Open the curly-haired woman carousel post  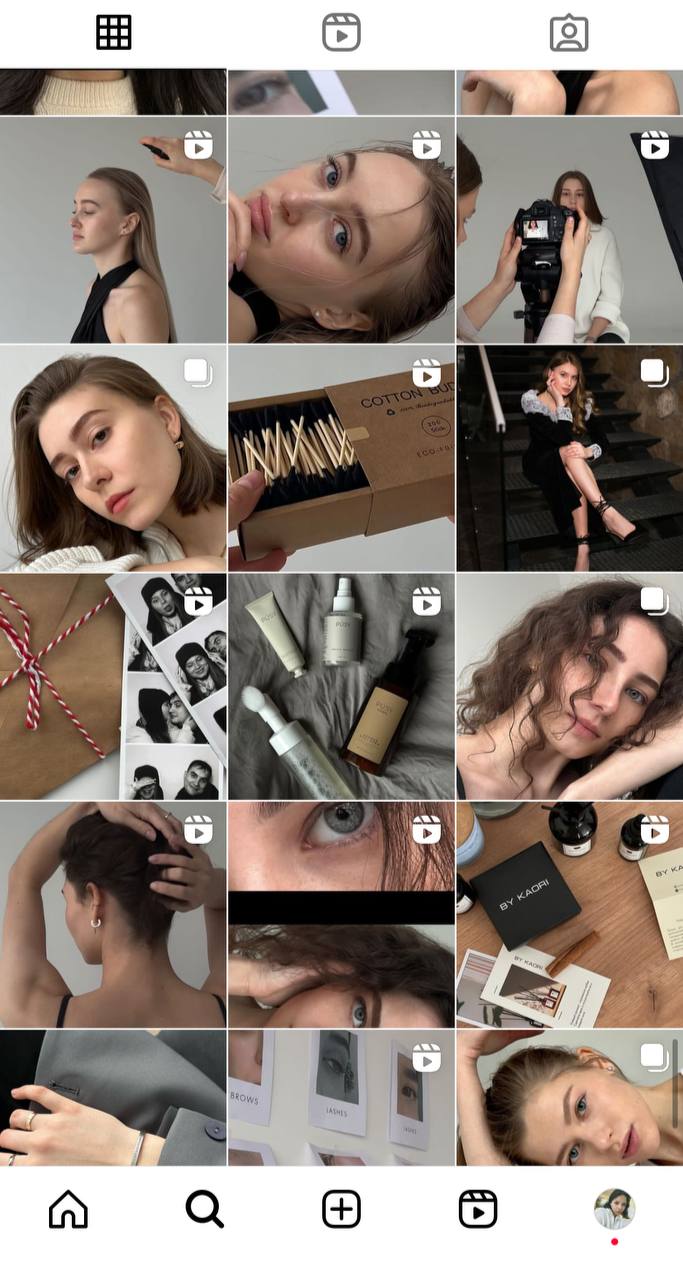pos(570,686)
